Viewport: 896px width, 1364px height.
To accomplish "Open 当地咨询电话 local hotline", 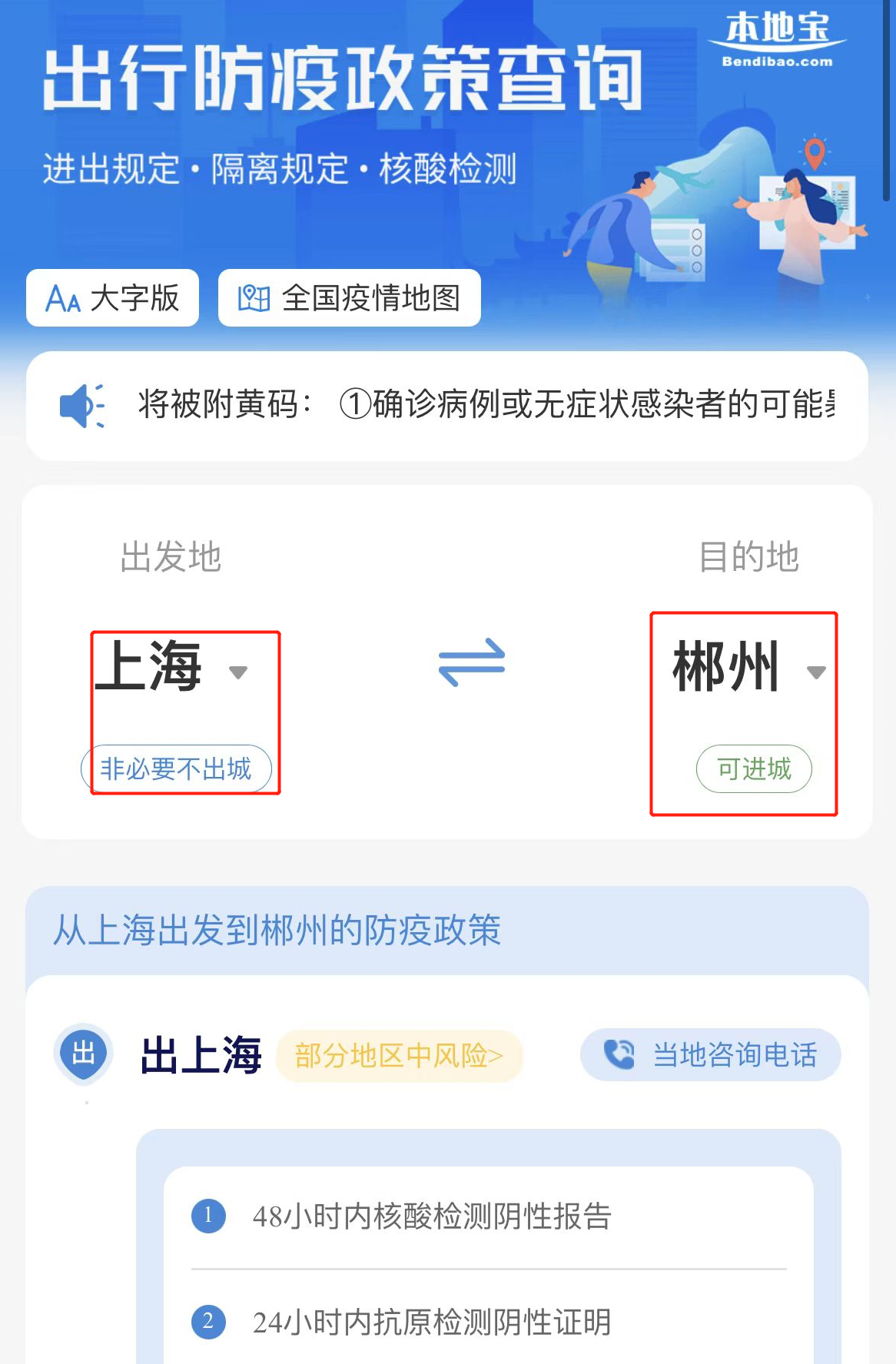I will [710, 1055].
